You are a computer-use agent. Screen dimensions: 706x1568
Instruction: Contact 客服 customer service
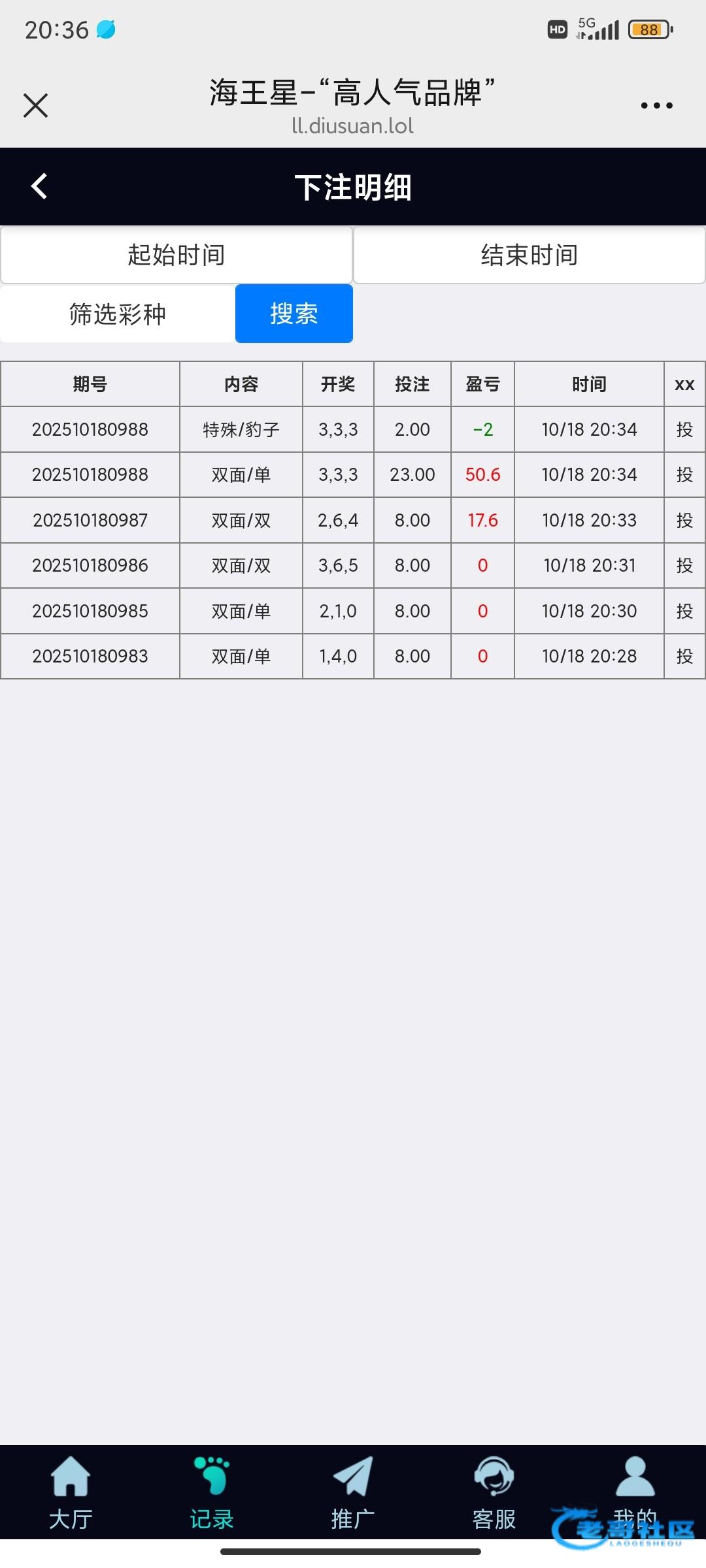(494, 1494)
